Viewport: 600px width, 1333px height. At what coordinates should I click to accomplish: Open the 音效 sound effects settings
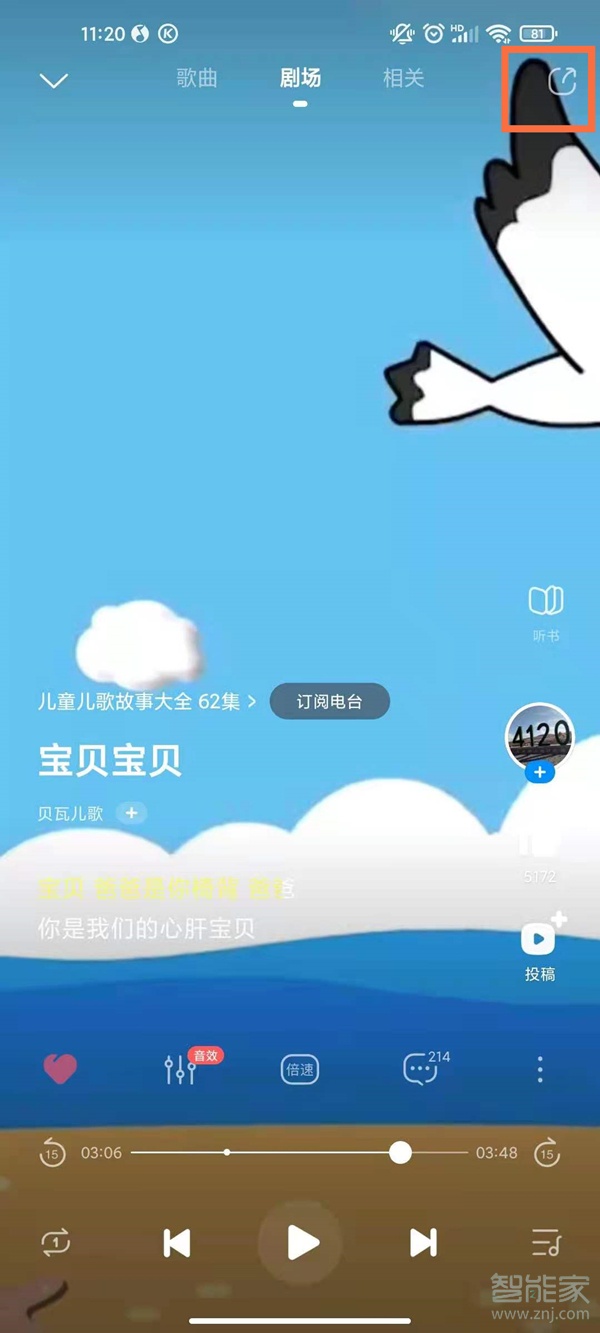(182, 1069)
